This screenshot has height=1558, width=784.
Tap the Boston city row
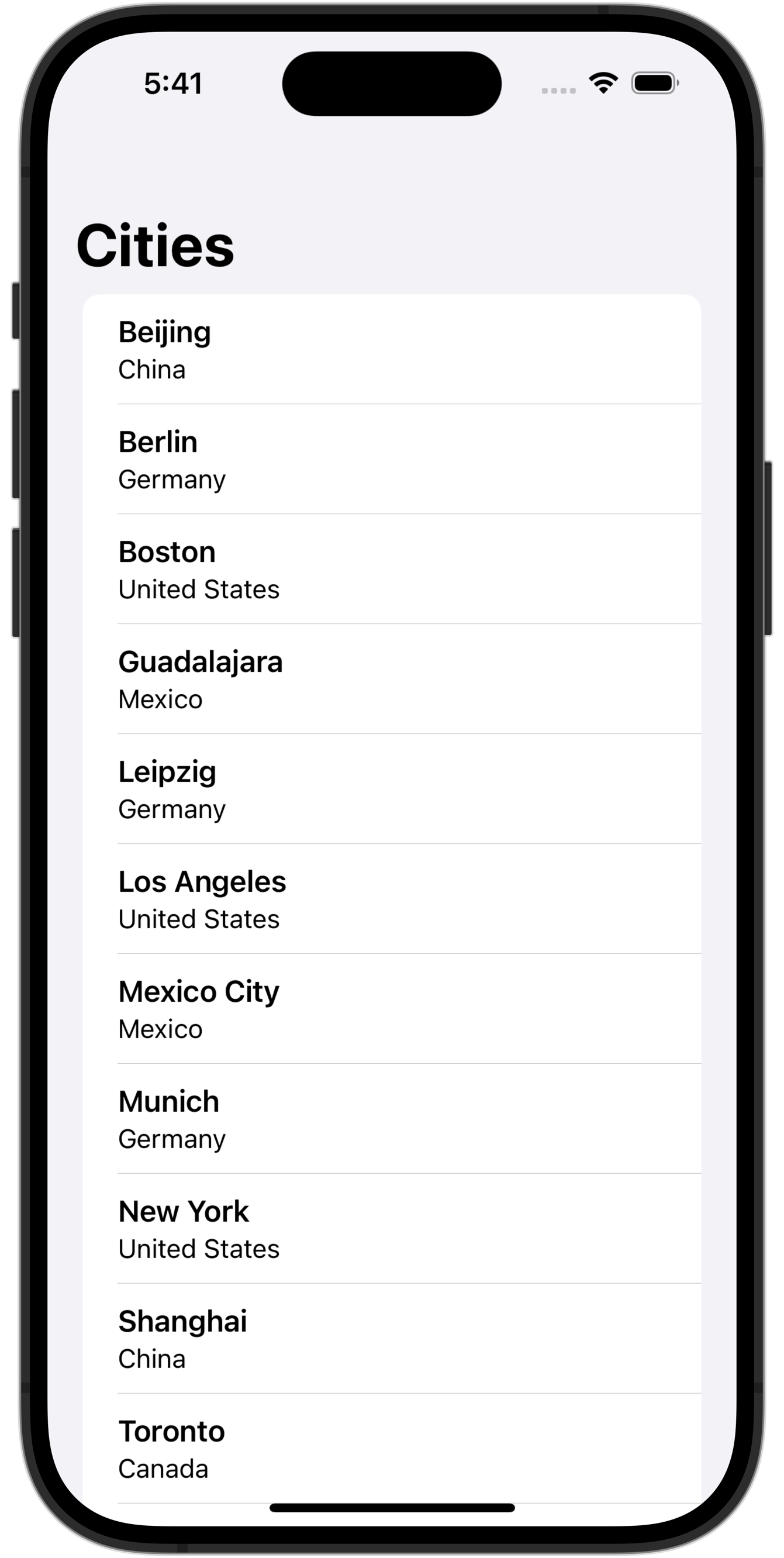pyautogui.click(x=392, y=570)
